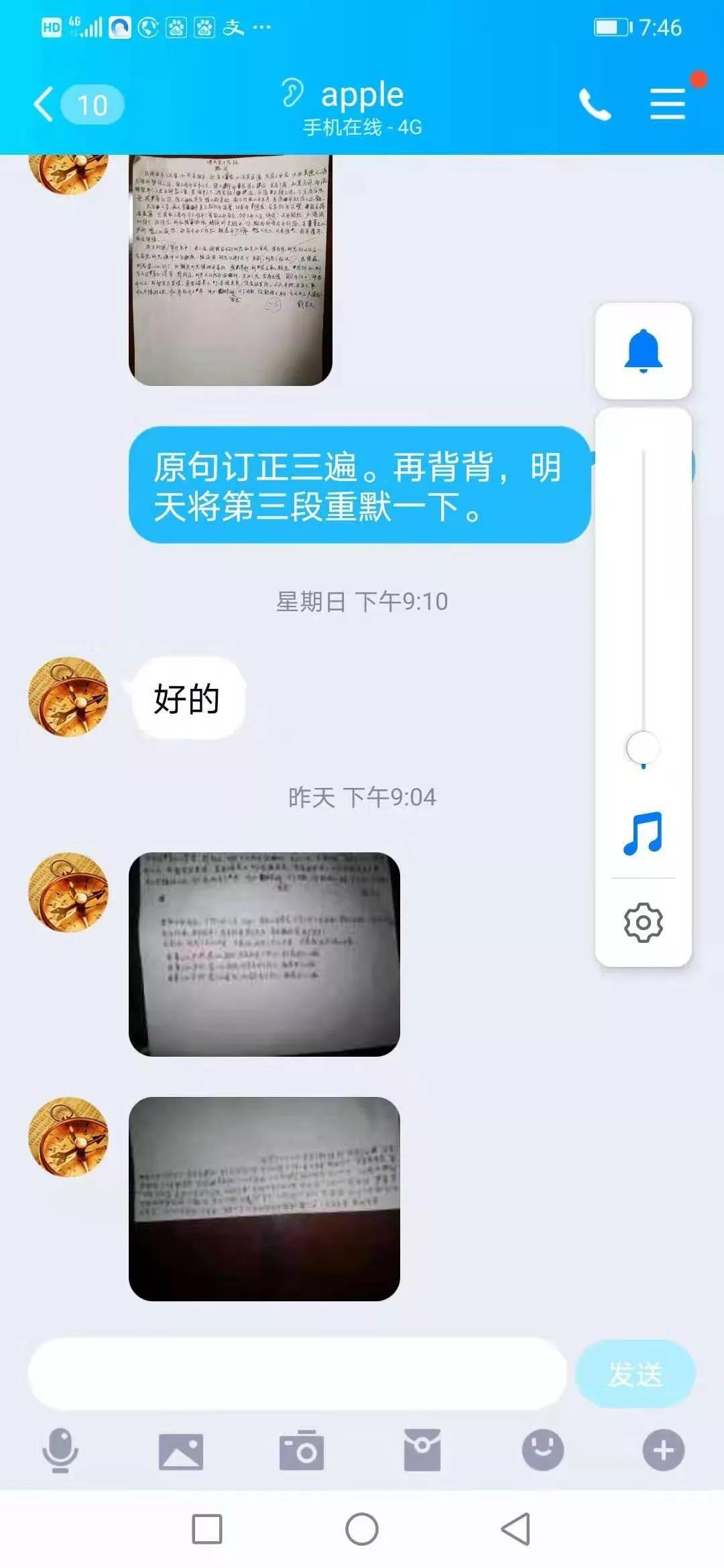Record a voice message with microphone
Screen dimensions: 724x1568
60,1450
